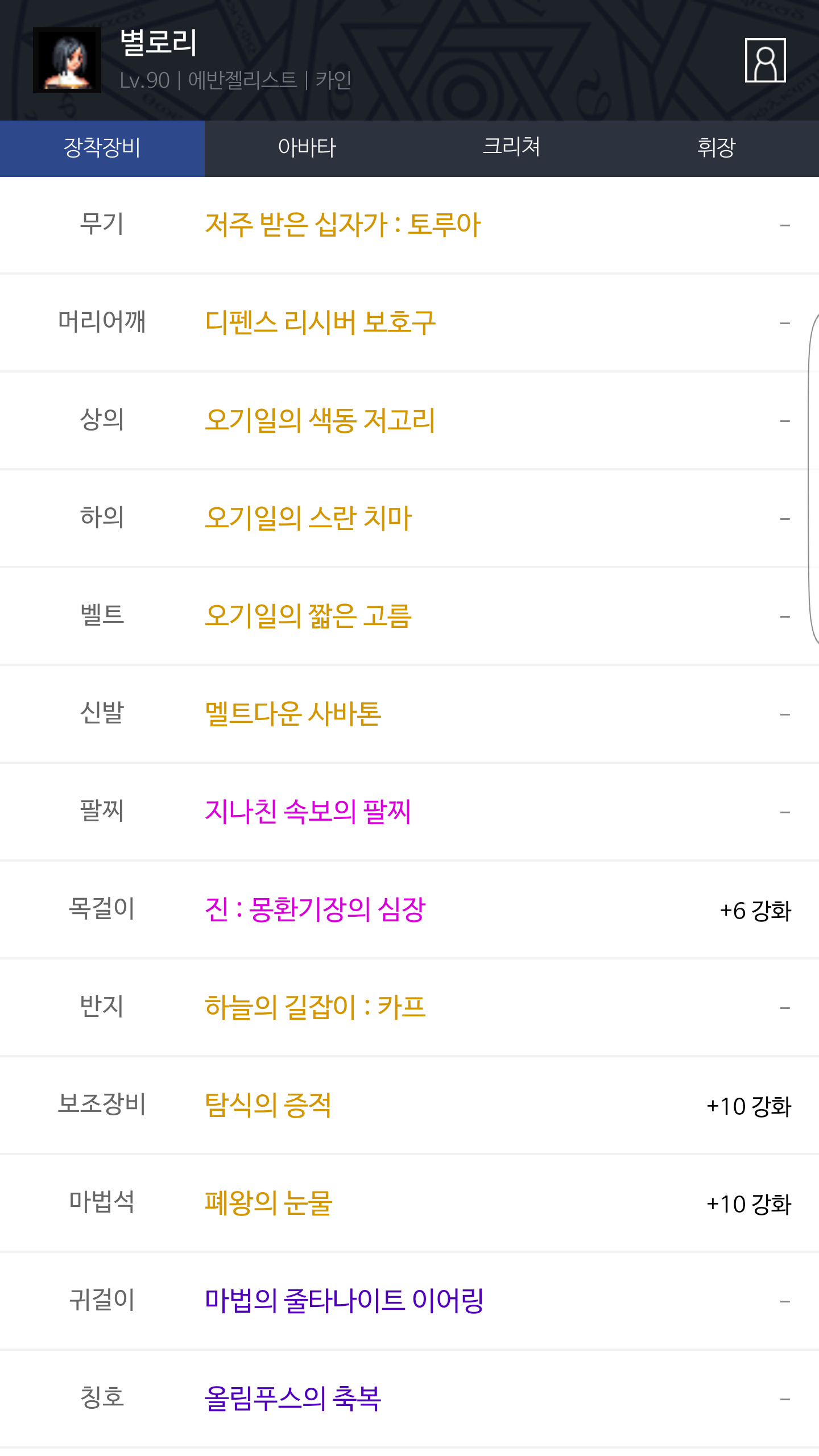
Task: Open 탐식의 증적 sub equipment
Action: (x=268, y=1105)
